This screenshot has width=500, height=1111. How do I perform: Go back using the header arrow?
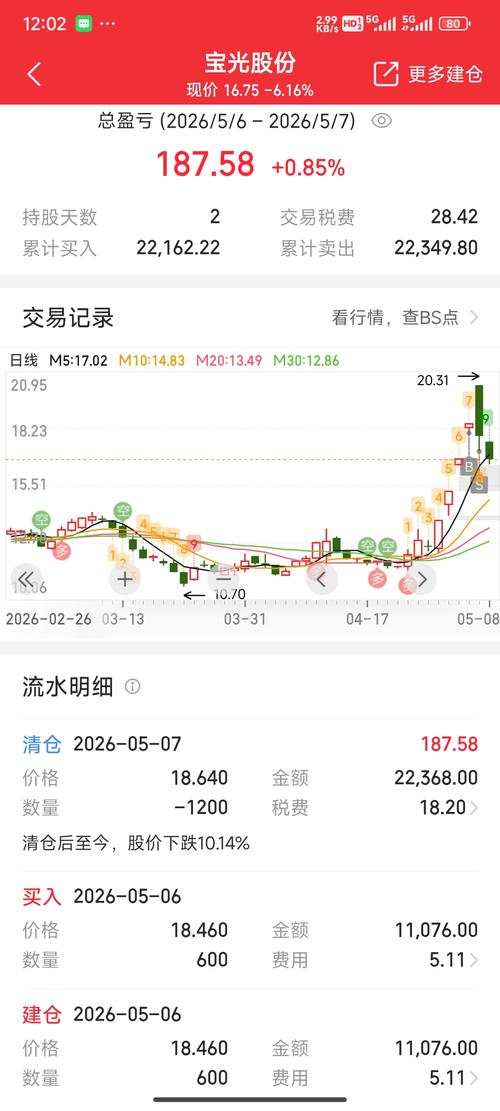(x=34, y=74)
